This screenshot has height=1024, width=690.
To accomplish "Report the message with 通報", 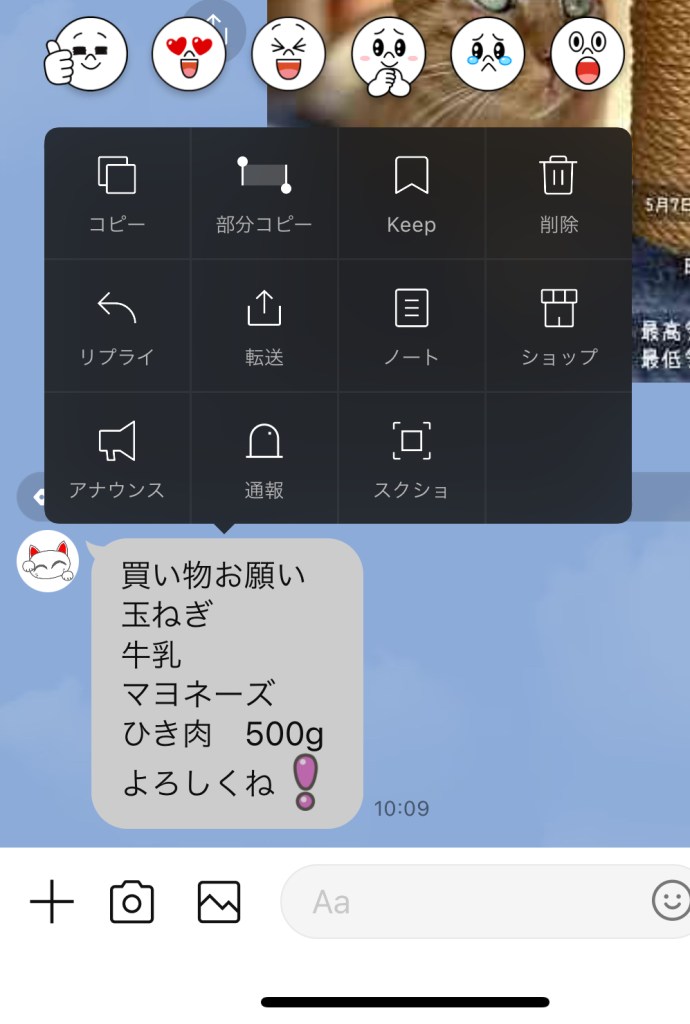I will [x=264, y=459].
